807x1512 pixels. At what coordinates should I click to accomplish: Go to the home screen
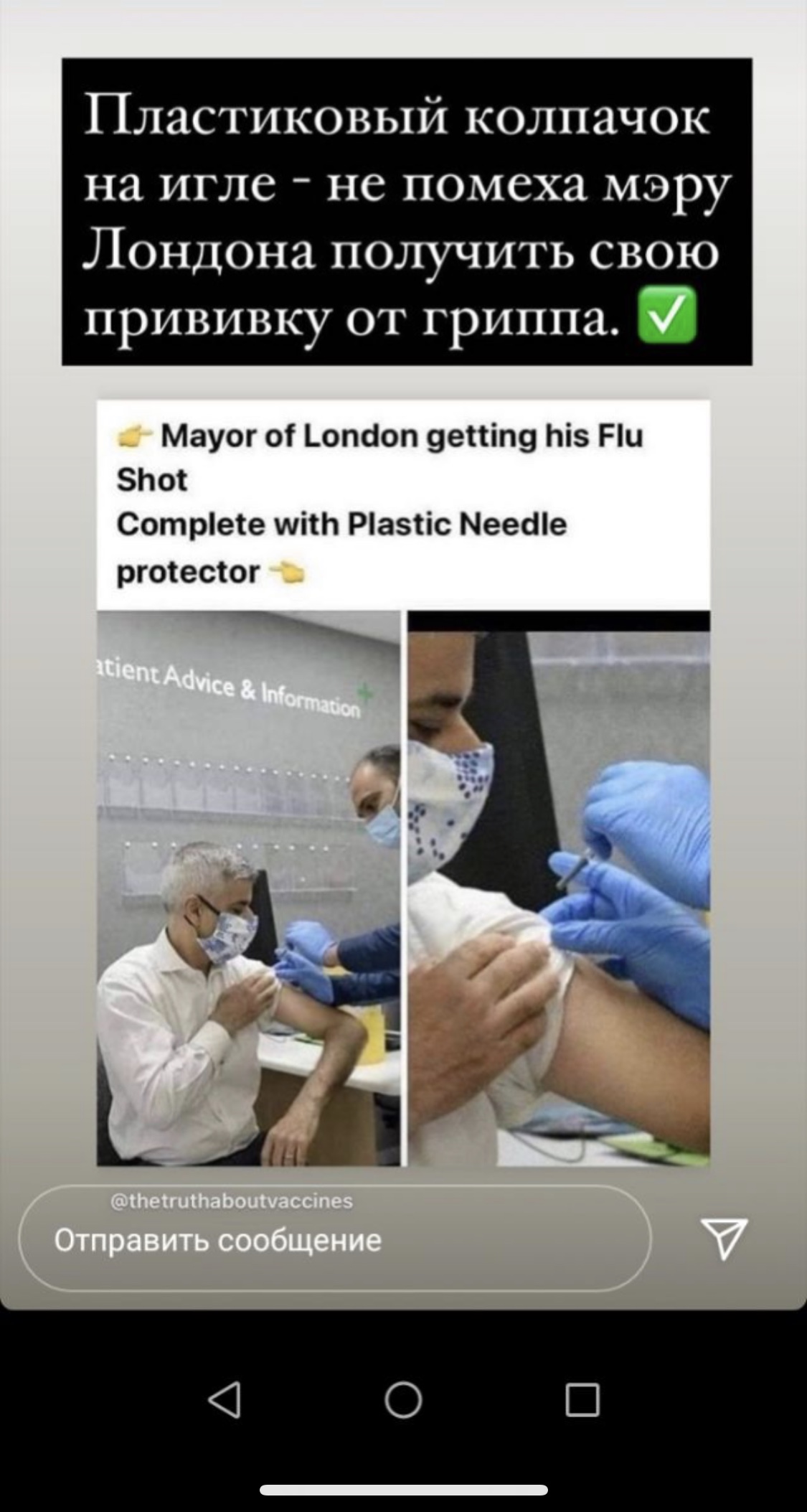[x=403, y=1399]
